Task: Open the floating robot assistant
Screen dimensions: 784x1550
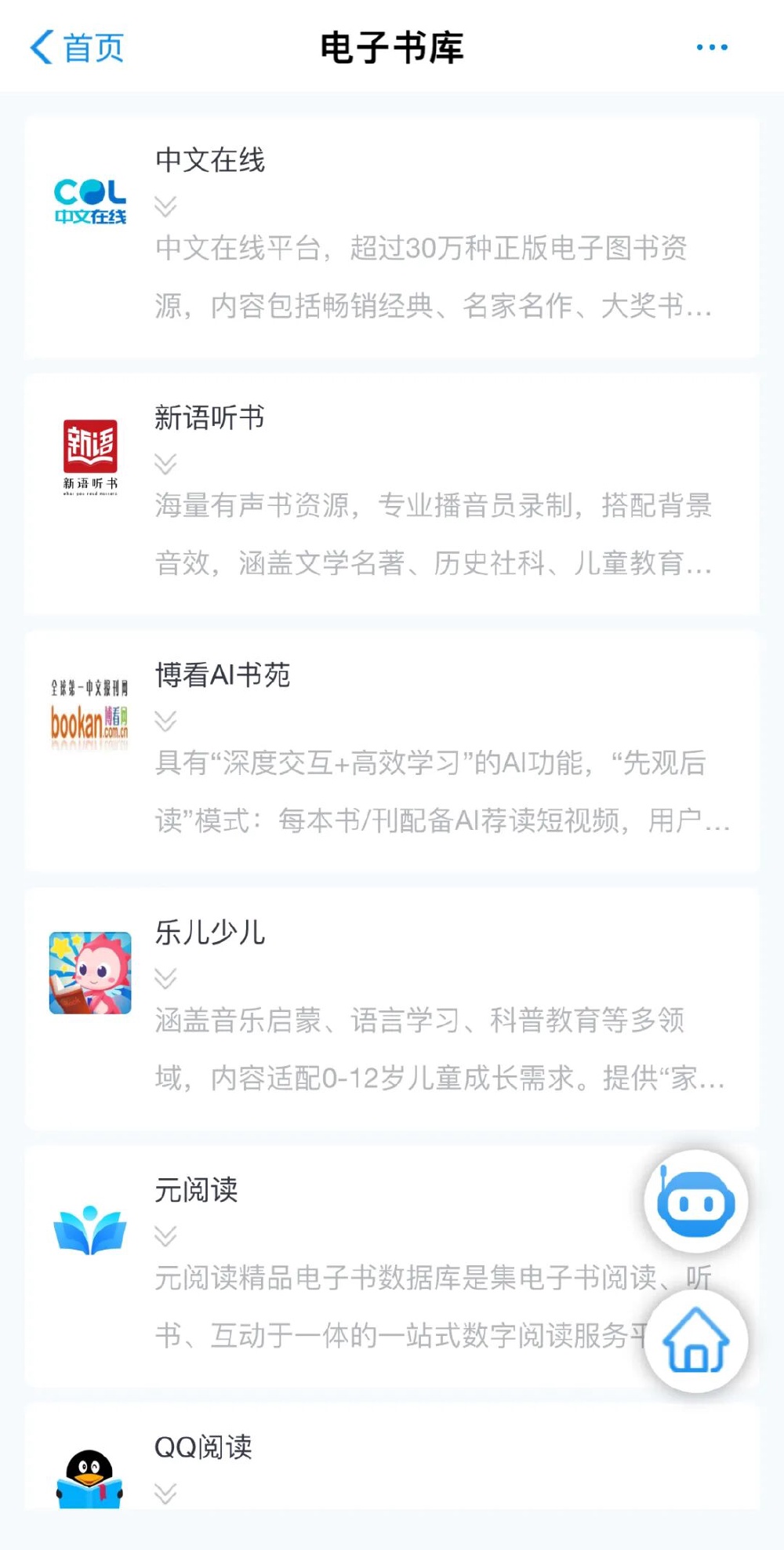Action: pyautogui.click(x=695, y=1202)
